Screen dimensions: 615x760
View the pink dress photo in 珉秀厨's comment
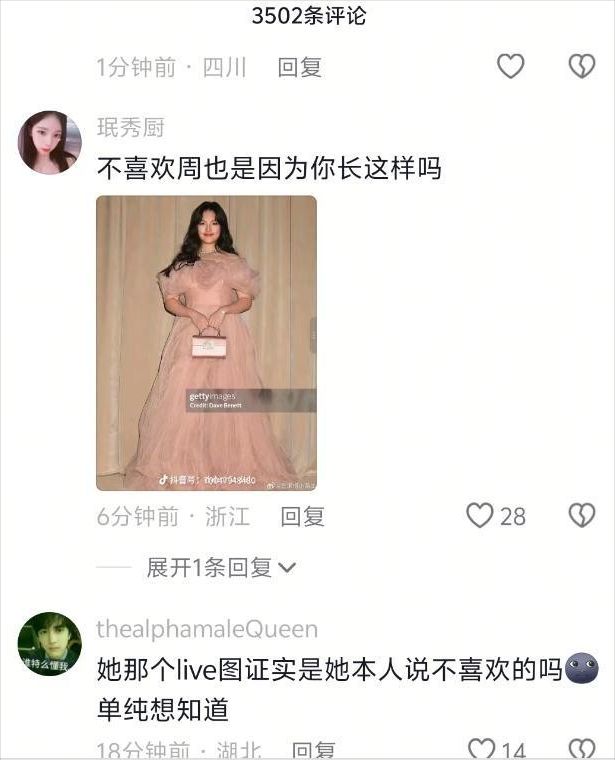206,342
